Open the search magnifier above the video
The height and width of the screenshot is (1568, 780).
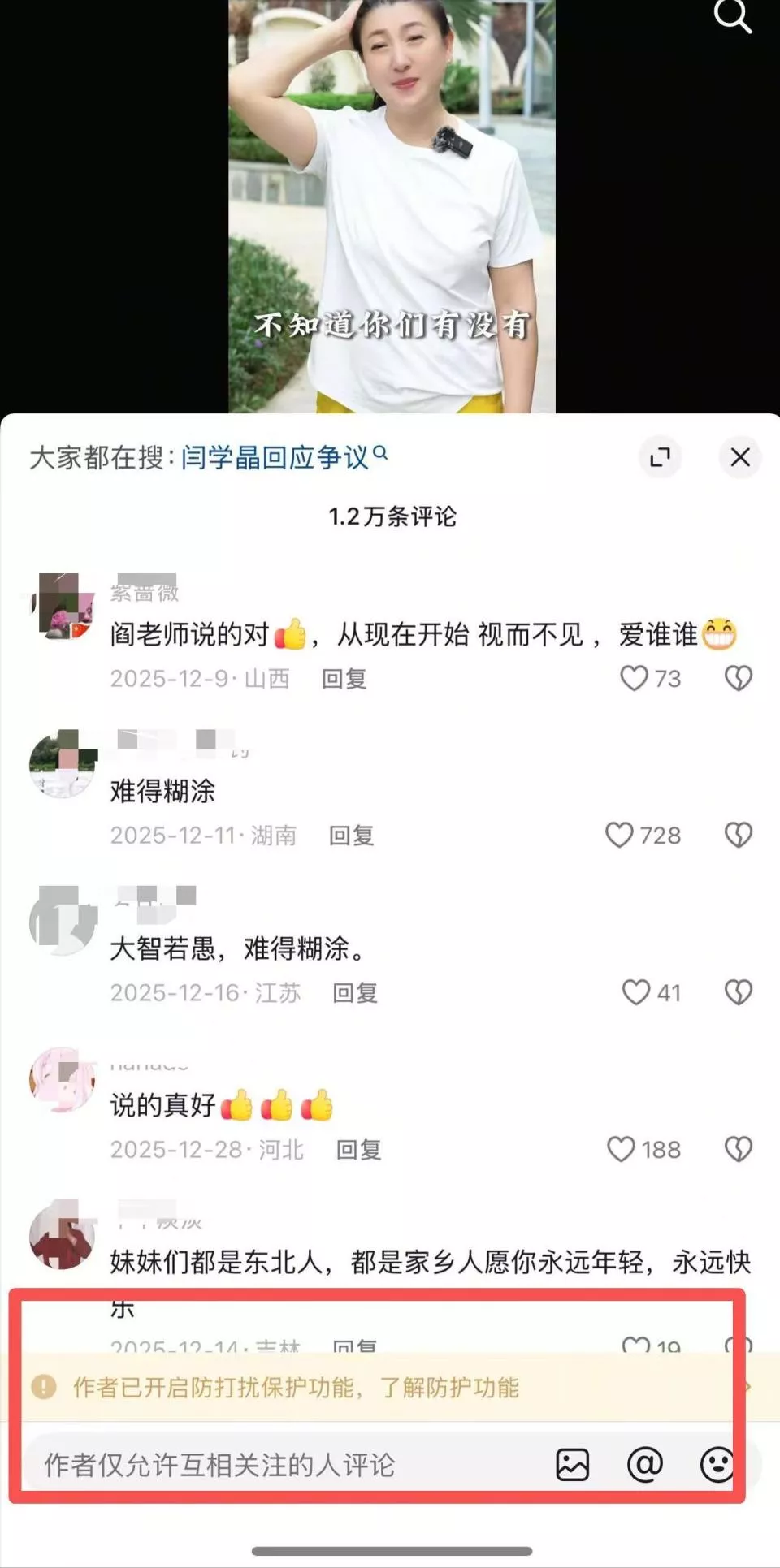pos(732,16)
